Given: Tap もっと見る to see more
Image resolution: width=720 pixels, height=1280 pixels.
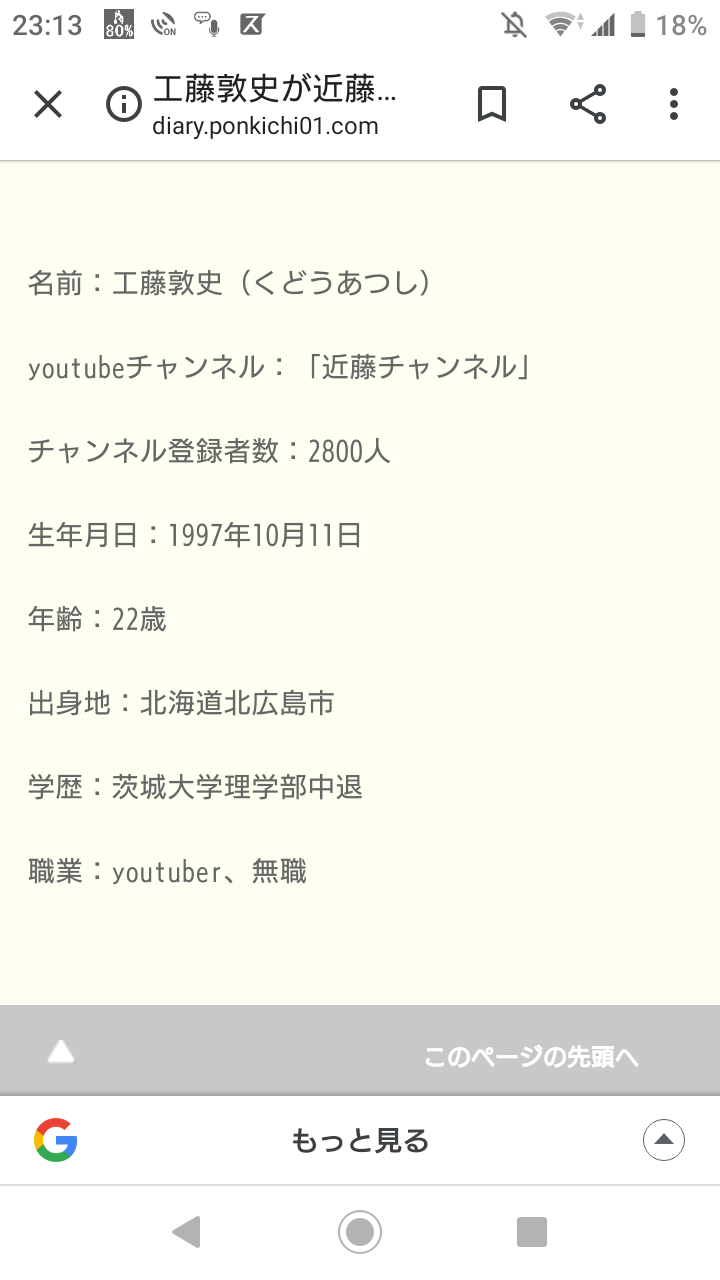Looking at the screenshot, I should tap(360, 1140).
